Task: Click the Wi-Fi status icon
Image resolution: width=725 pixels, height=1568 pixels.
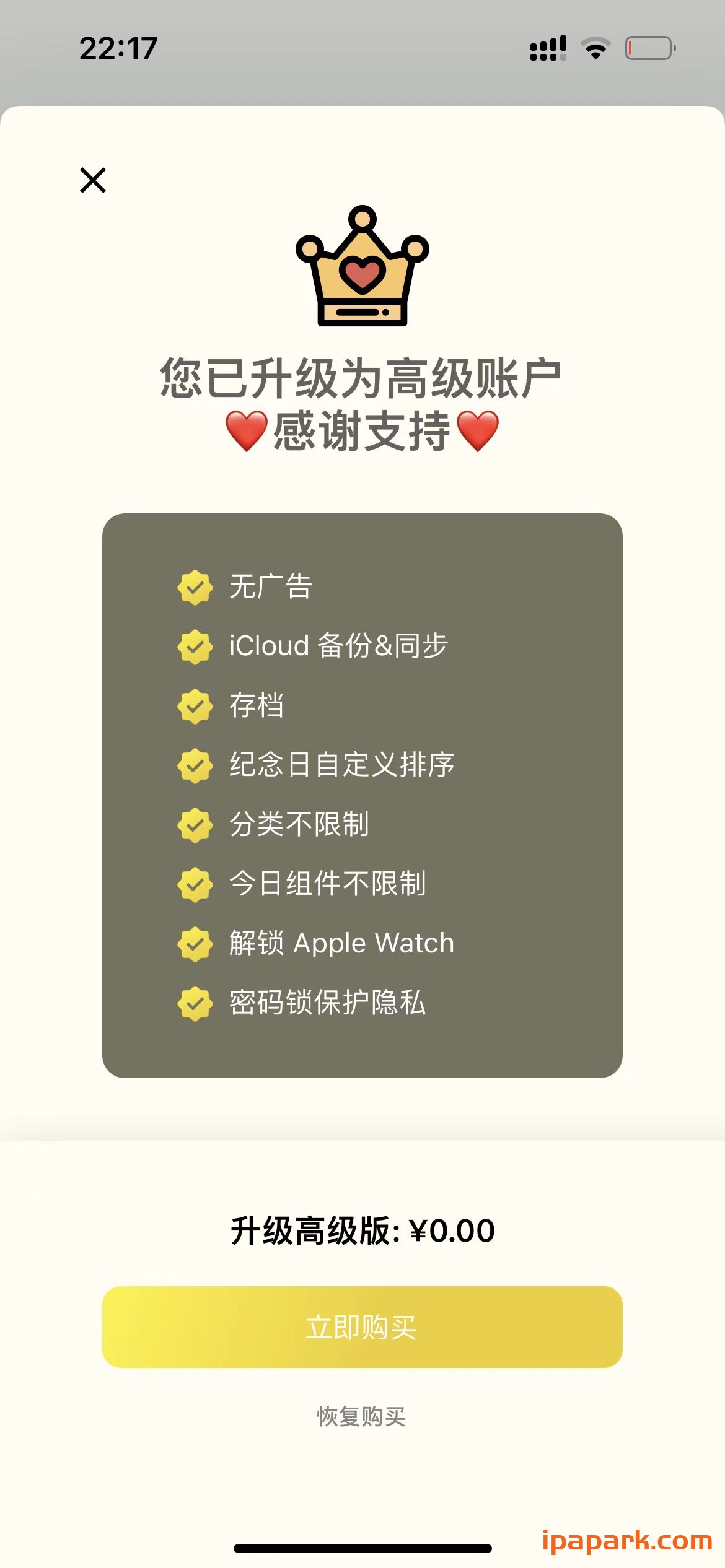Action: pos(595,46)
